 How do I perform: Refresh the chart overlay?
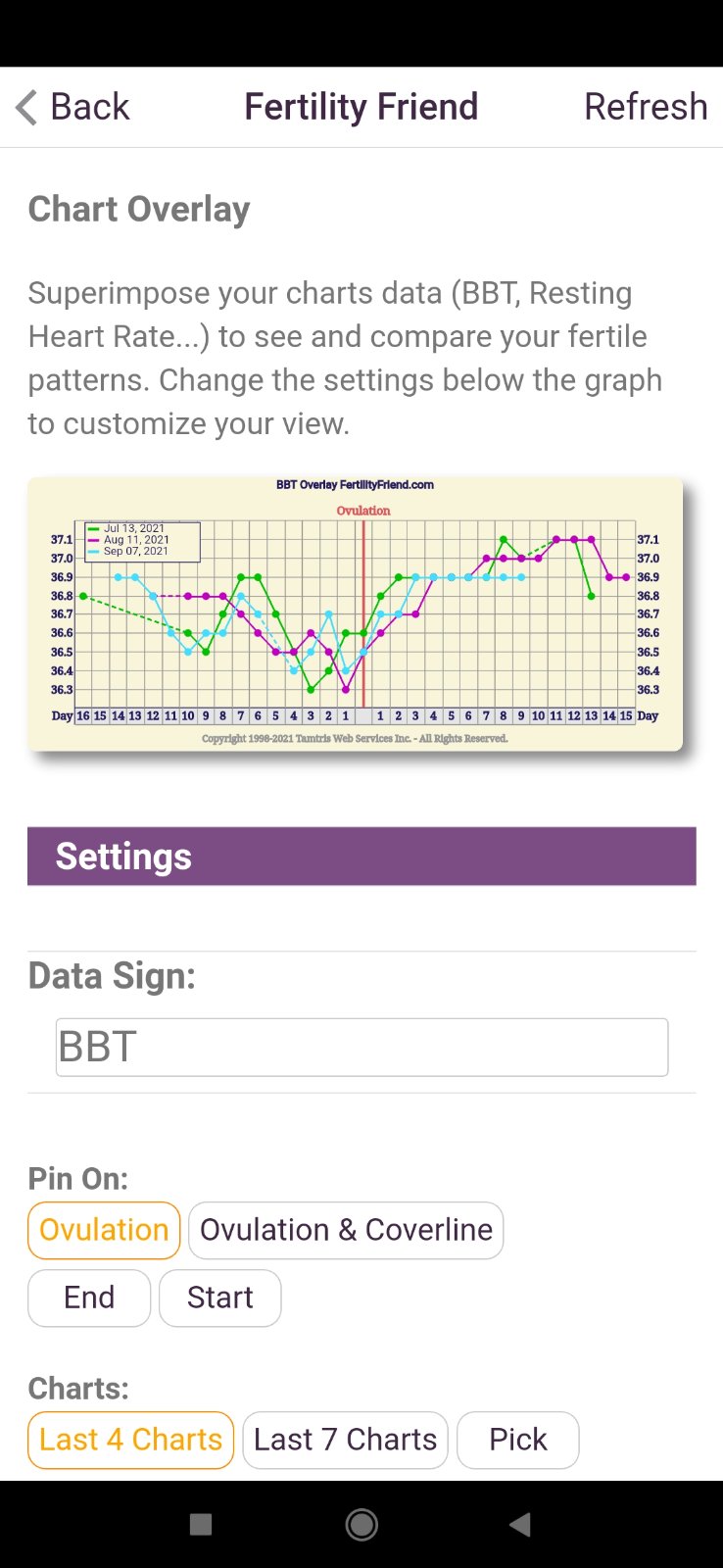click(x=645, y=107)
